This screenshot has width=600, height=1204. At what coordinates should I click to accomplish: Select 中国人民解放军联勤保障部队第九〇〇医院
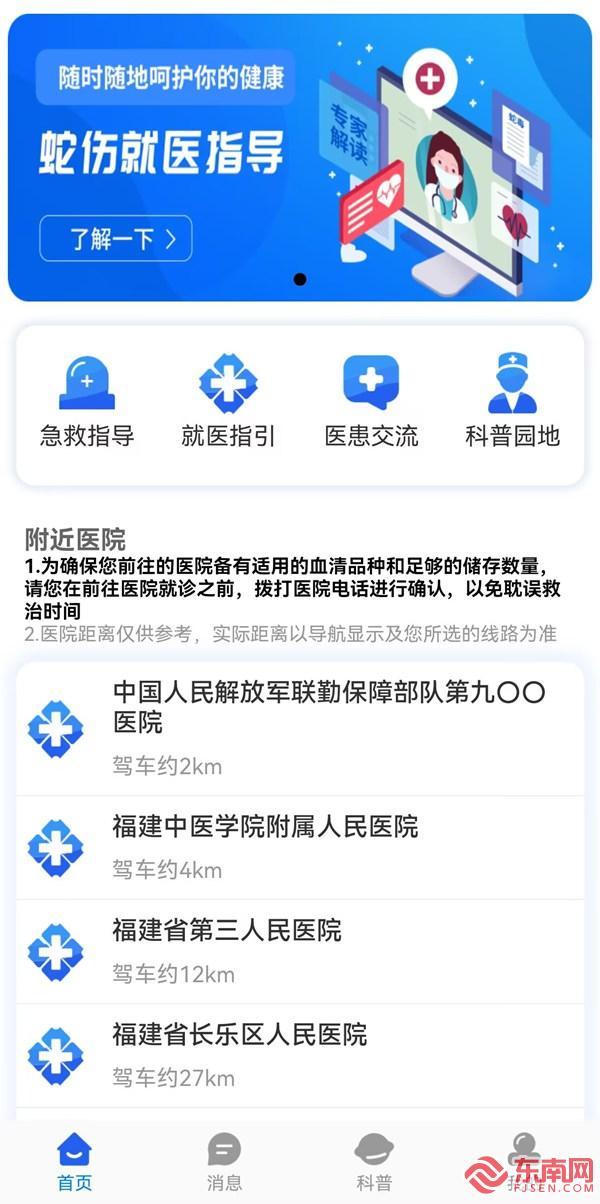point(300,729)
